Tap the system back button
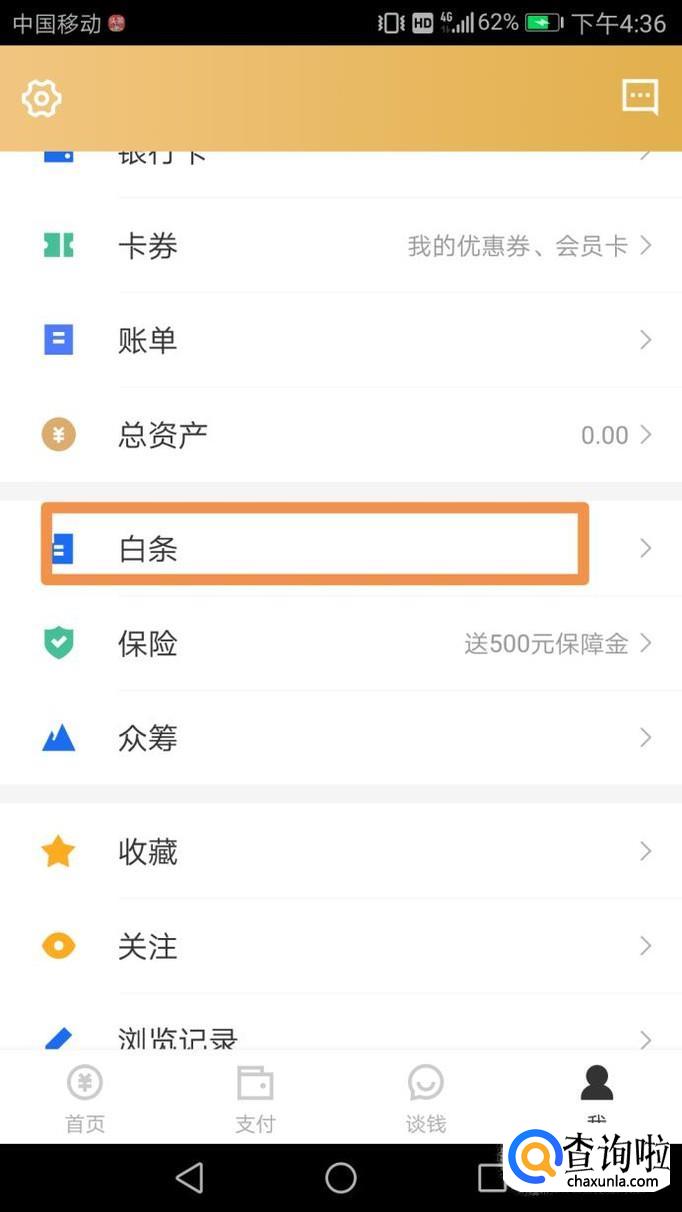Image resolution: width=682 pixels, height=1212 pixels. 190,1178
